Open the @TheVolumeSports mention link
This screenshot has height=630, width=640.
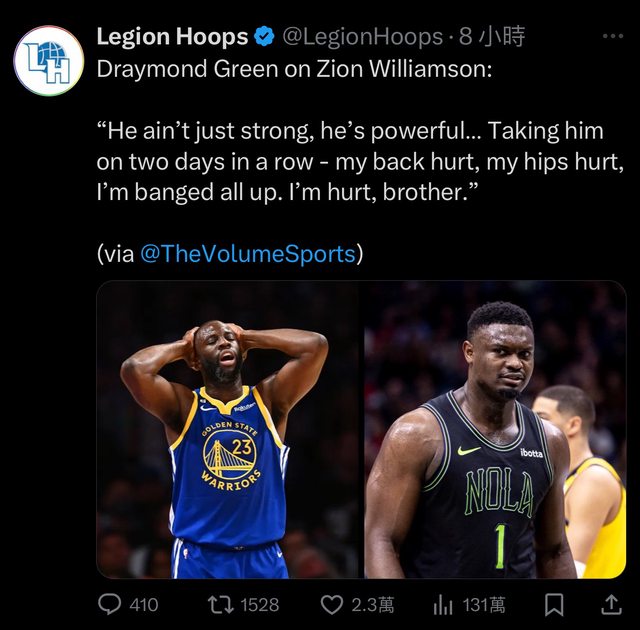pyautogui.click(x=248, y=254)
